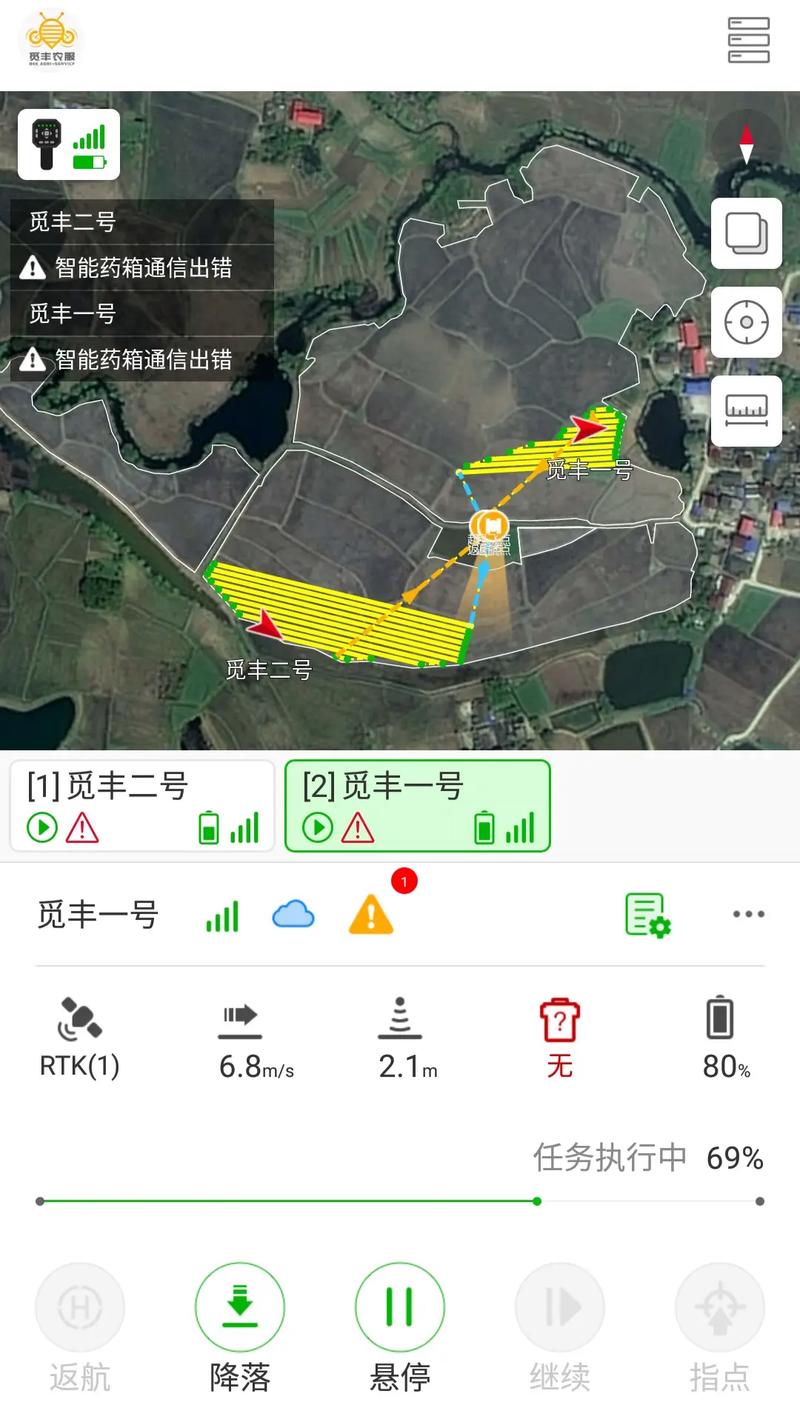Tap the locate/center position icon
Screen dimensions: 800x1422
click(x=746, y=322)
